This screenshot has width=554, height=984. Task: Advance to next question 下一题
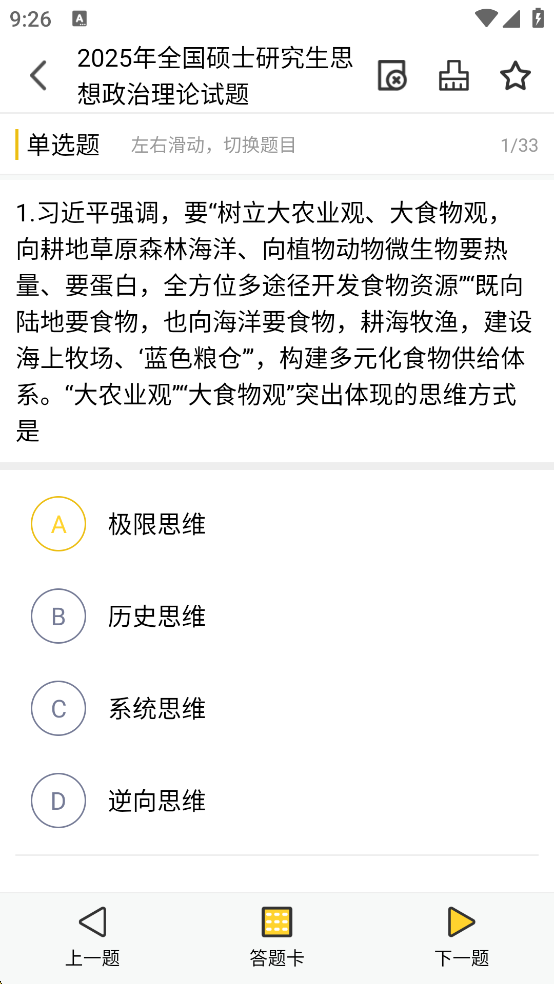(461, 936)
